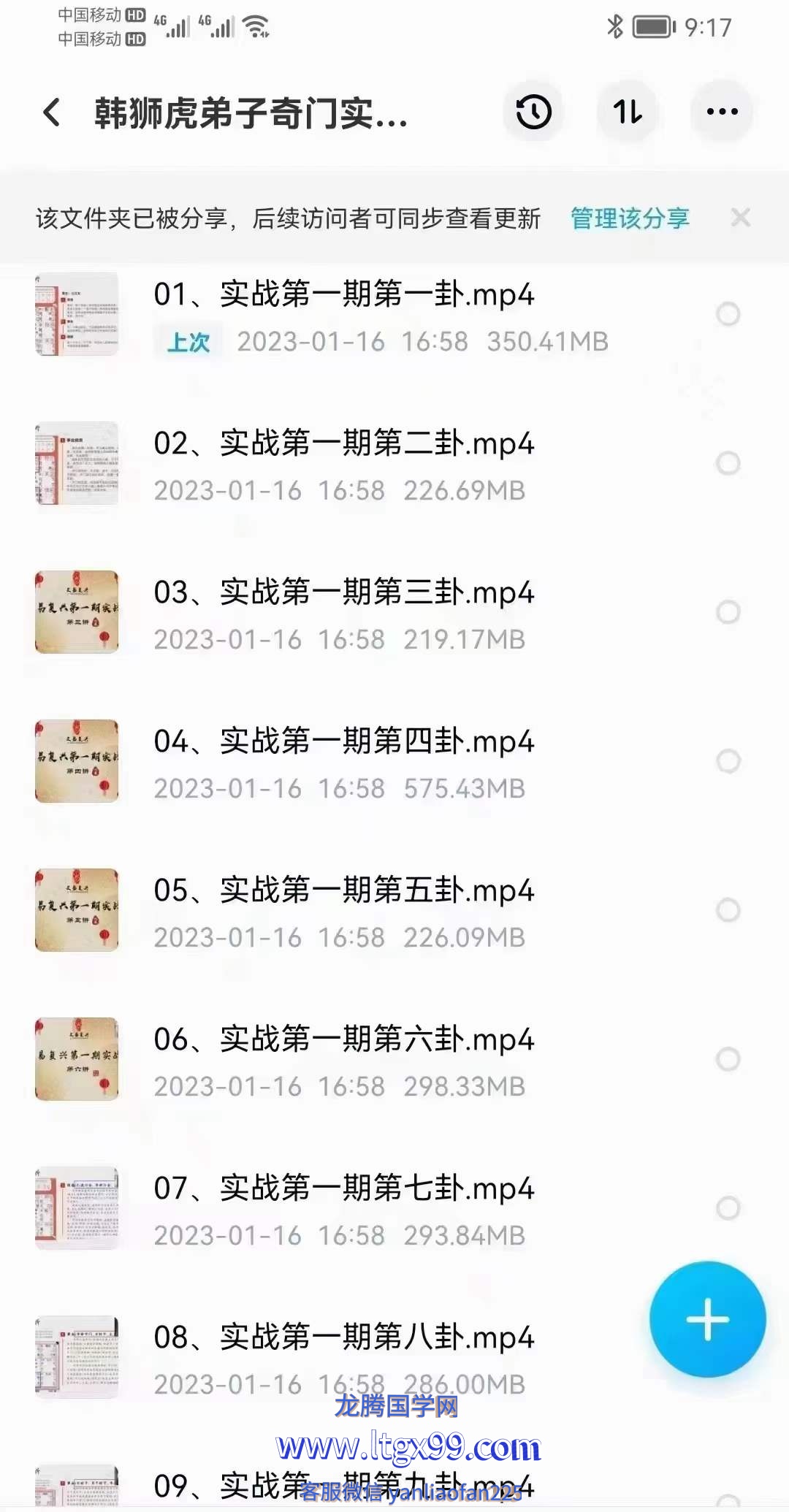Open 01、实战第一期第一卦.mp4
The image size is (789, 1512).
point(343,295)
